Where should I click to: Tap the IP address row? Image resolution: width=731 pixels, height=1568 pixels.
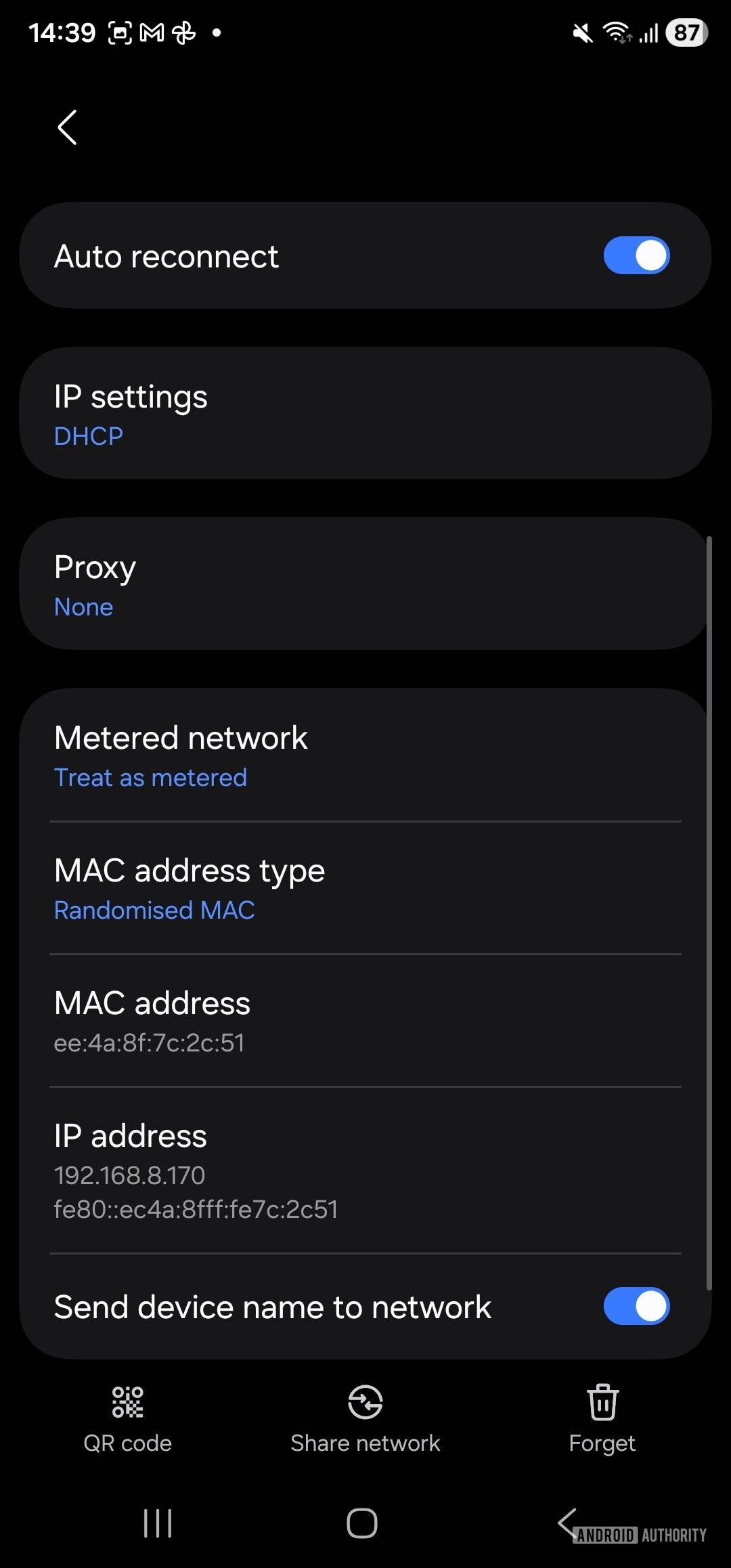click(365, 1169)
